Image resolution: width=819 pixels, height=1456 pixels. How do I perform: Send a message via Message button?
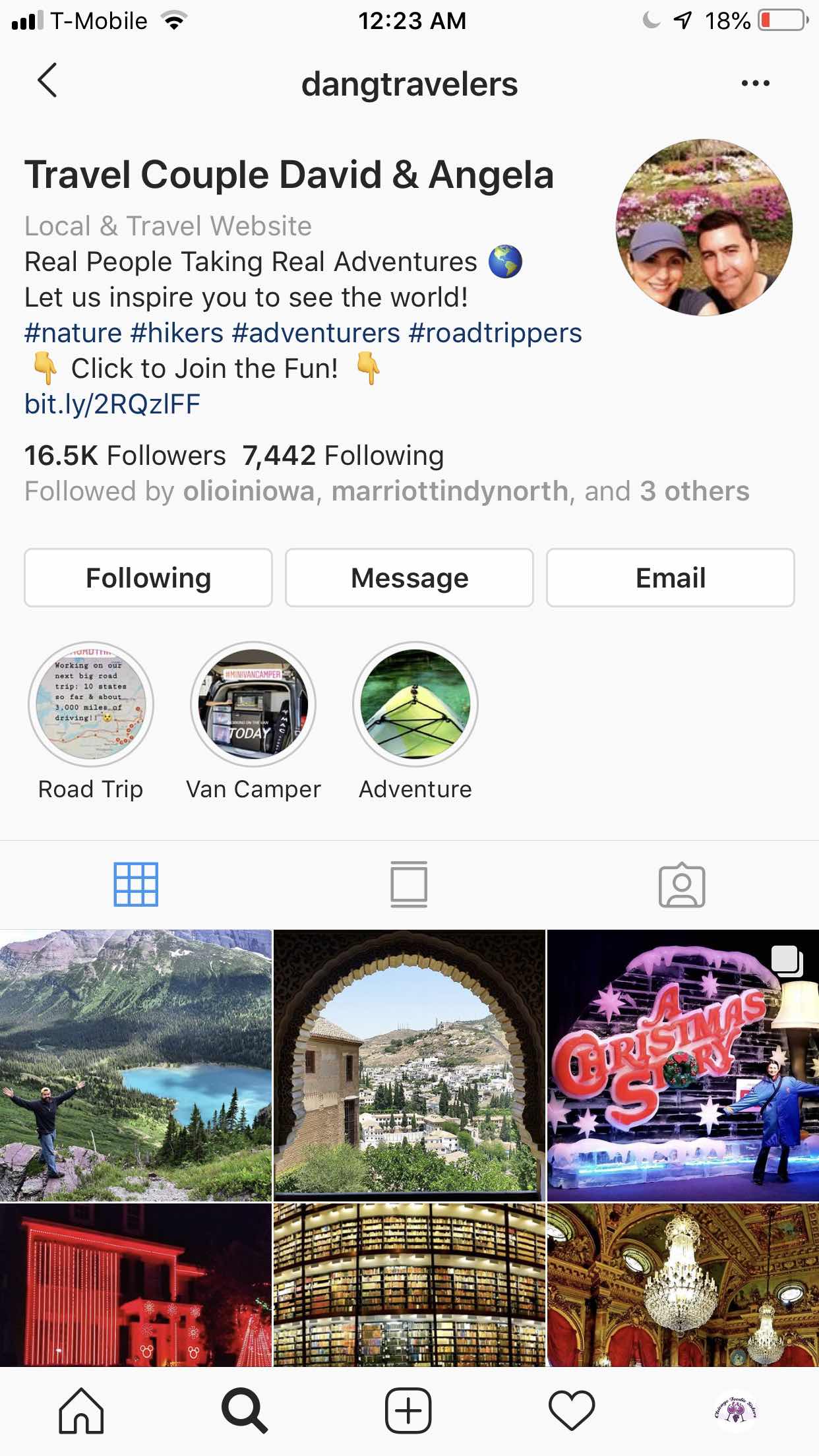click(409, 578)
